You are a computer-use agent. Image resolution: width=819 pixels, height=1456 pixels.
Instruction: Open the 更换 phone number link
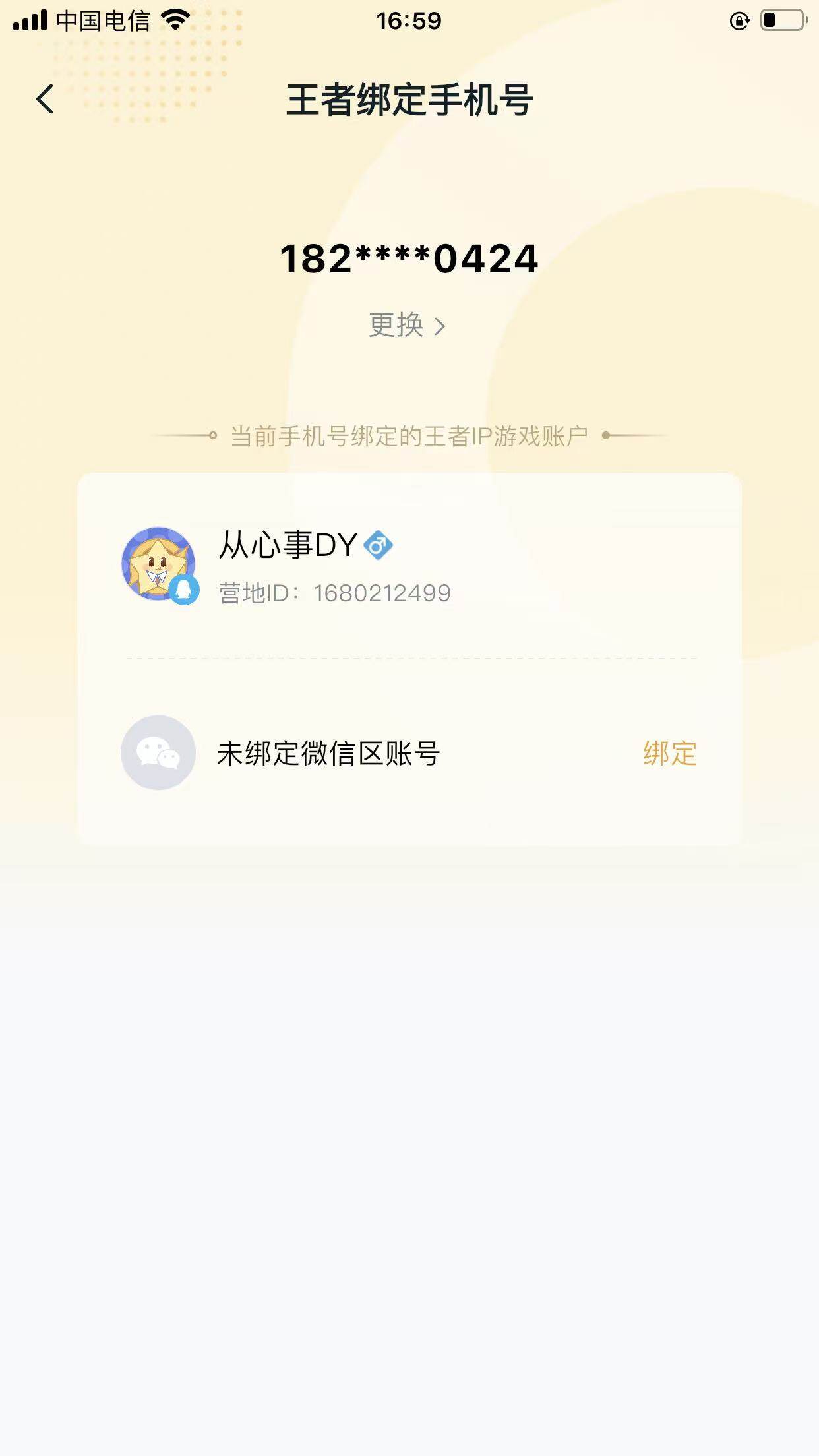[x=396, y=325]
